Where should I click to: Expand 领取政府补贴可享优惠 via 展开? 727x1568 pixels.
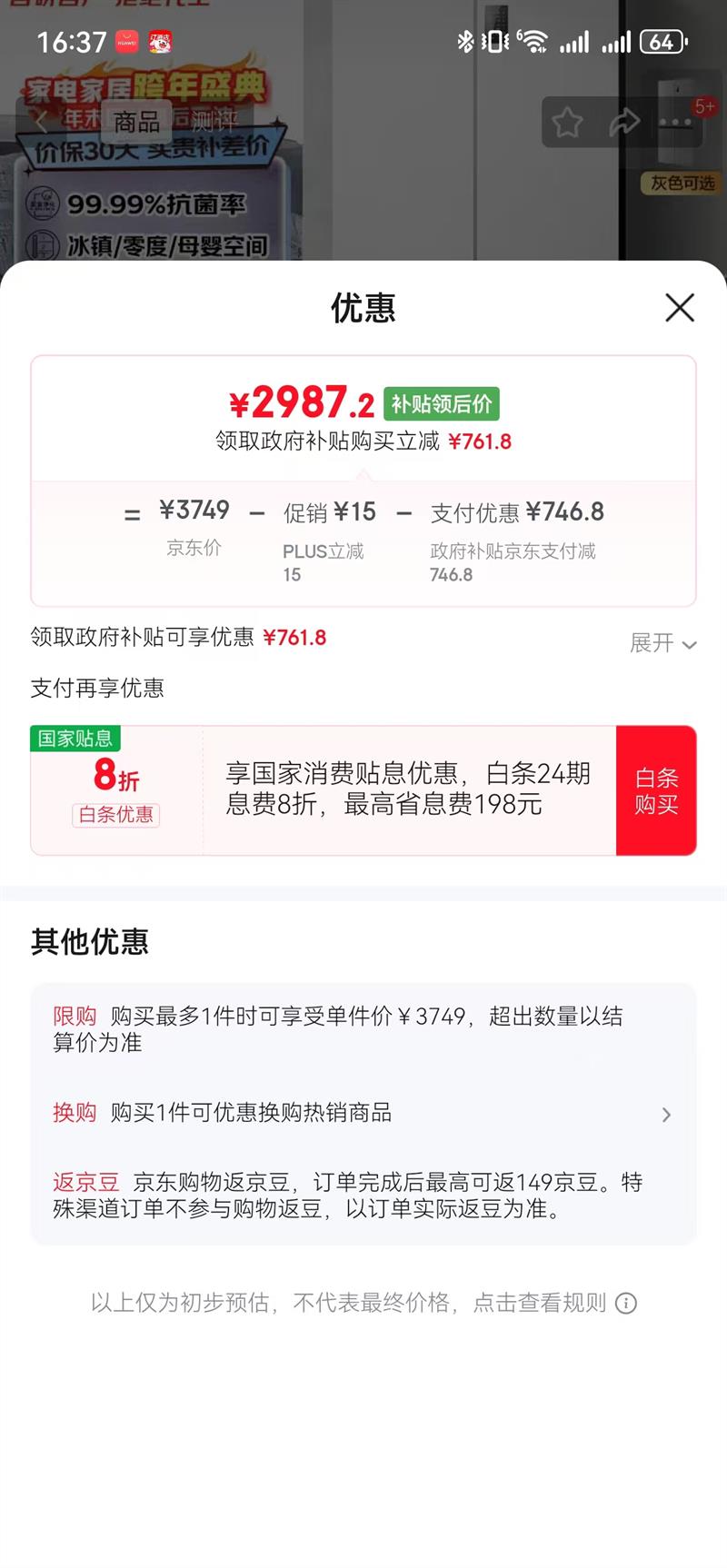662,643
